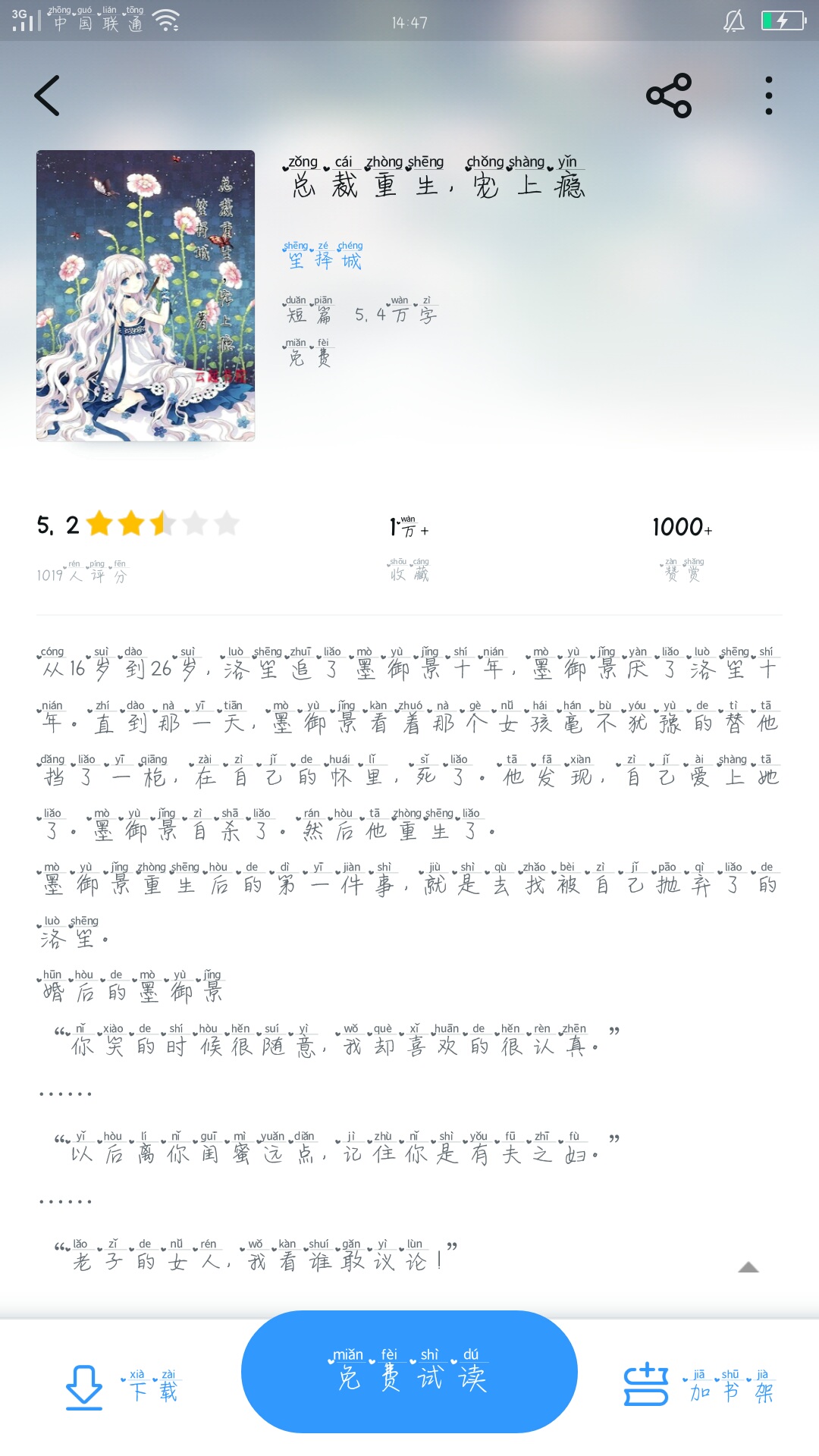Open author 笙择城's page
Image resolution: width=819 pixels, height=1456 pixels.
tap(322, 256)
